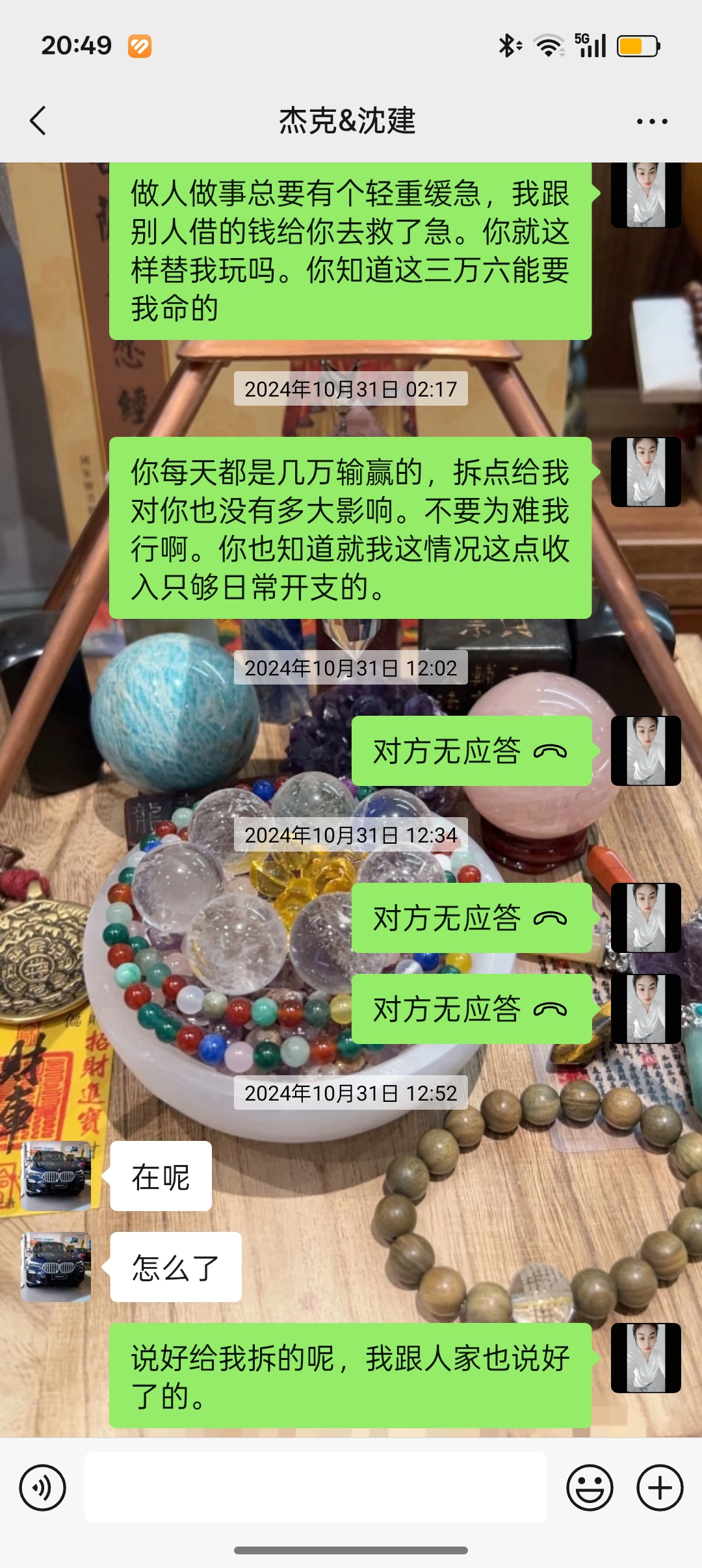Redial the 对方无应答 call from 12:02
Image resolution: width=702 pixels, height=1568 pixels.
pyautogui.click(x=471, y=751)
